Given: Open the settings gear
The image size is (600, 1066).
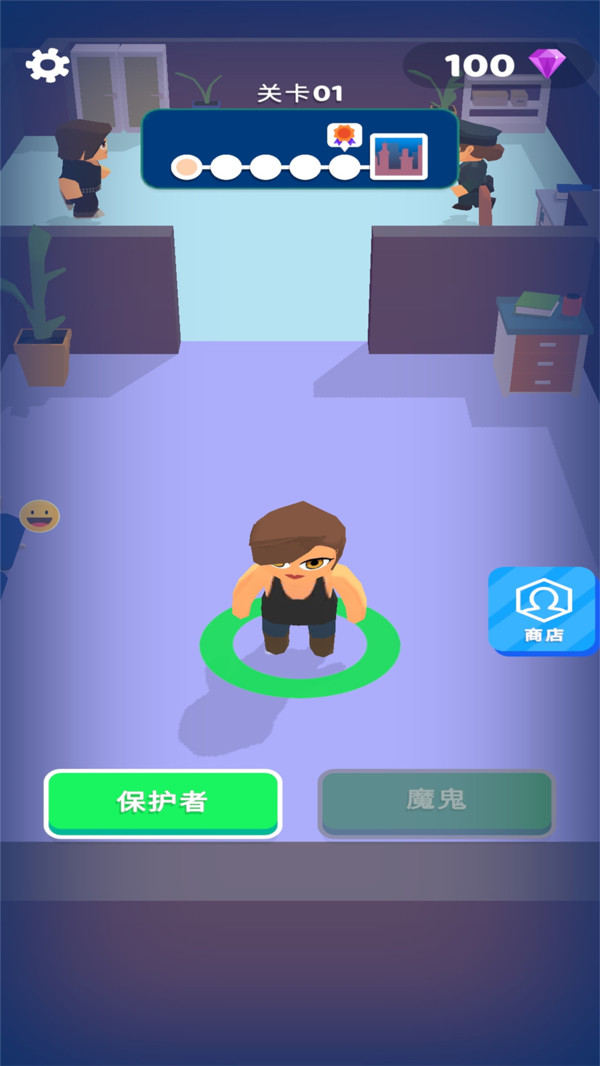Looking at the screenshot, I should coord(47,65).
